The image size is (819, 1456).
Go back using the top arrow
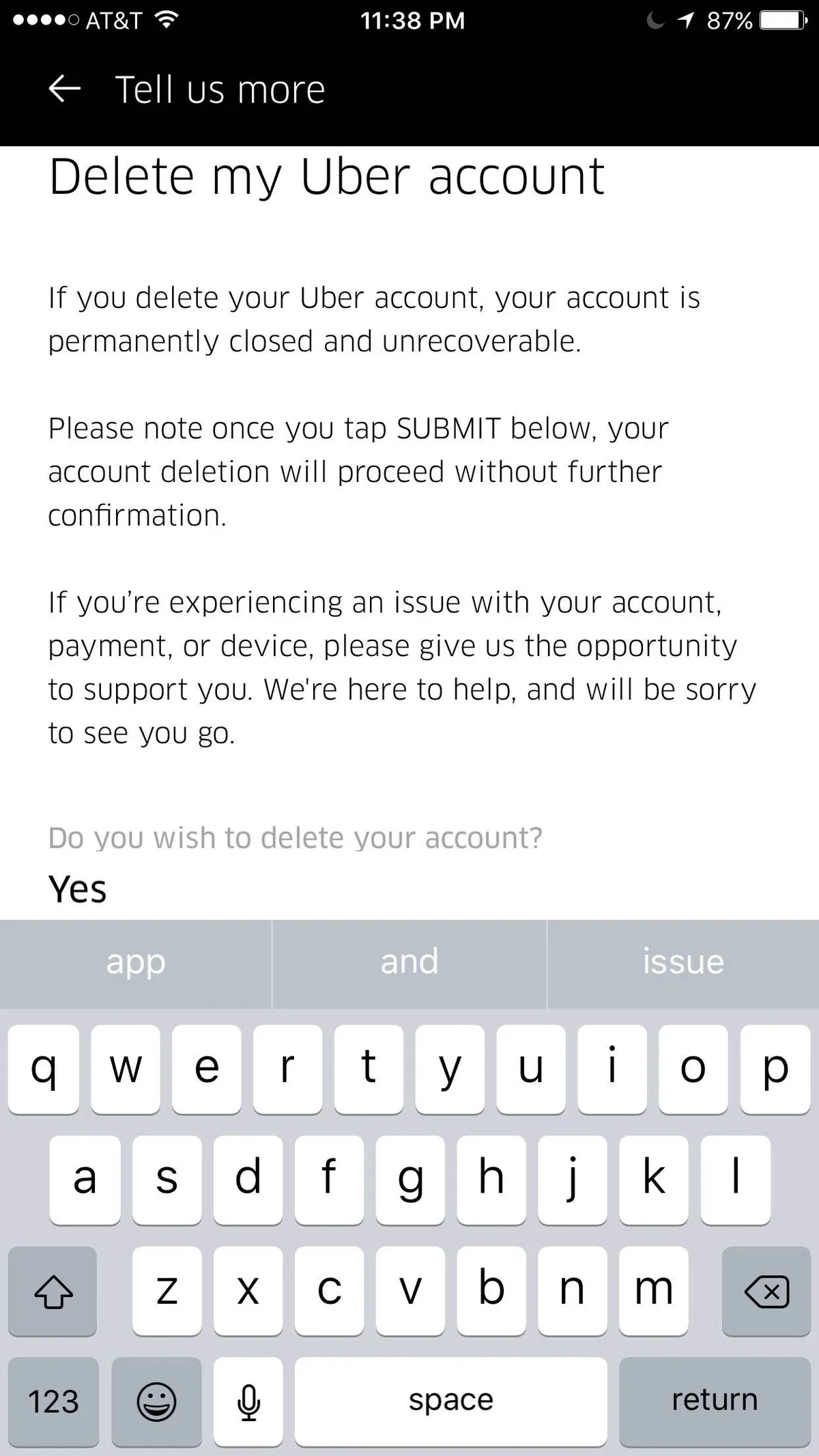(x=65, y=89)
